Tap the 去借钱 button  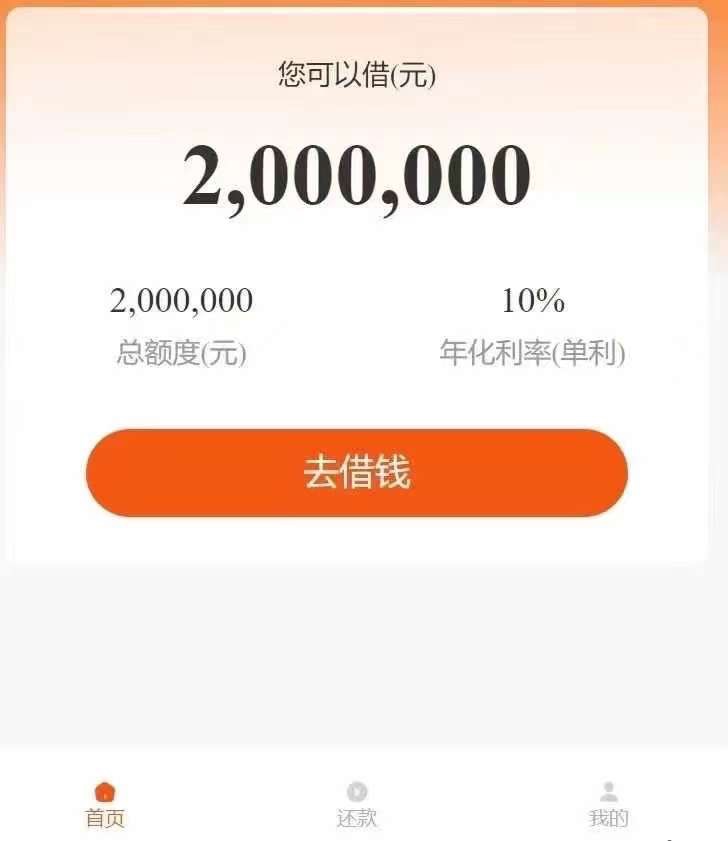point(357,473)
